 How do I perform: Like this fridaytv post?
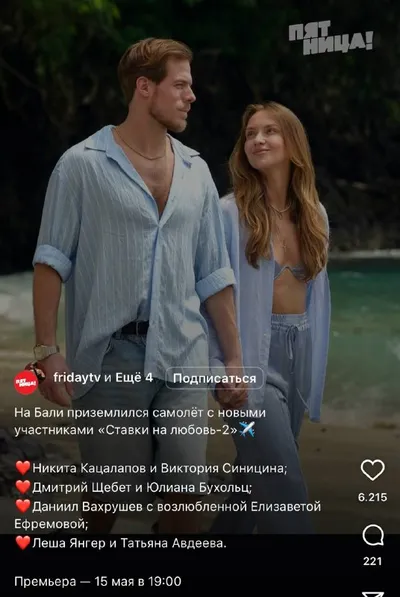click(x=373, y=470)
